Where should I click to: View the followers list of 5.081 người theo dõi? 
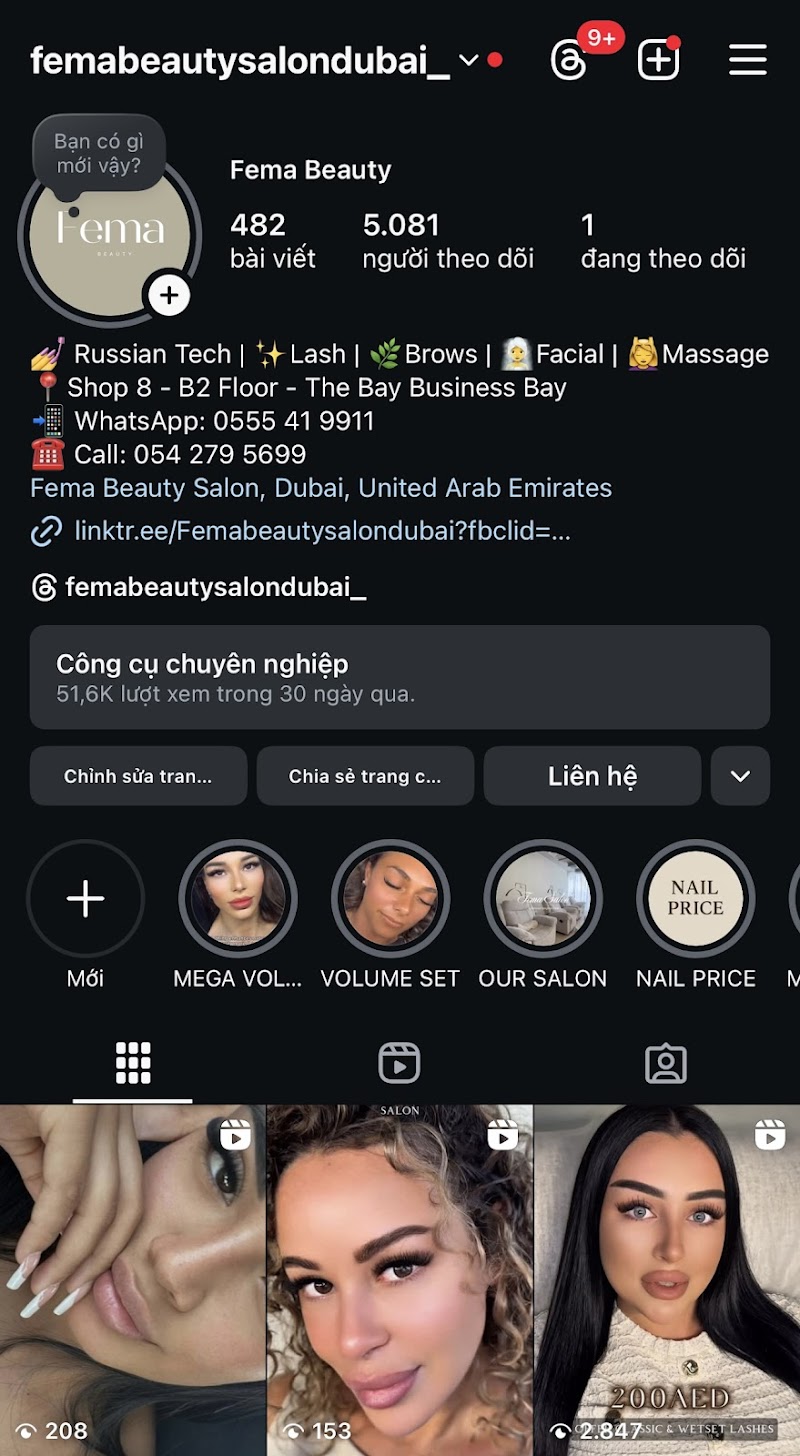coord(448,241)
